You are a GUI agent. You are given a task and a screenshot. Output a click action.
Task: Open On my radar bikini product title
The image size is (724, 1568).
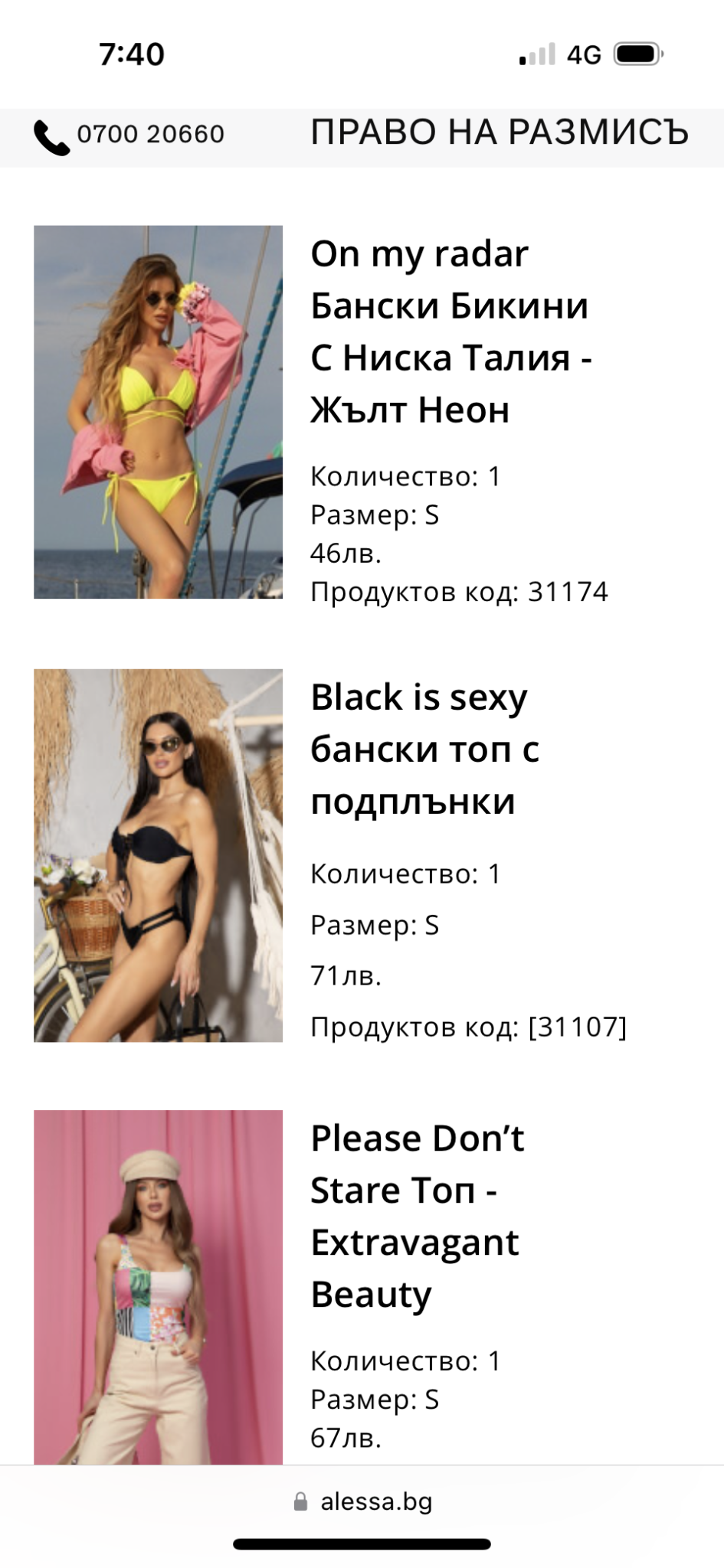coord(450,332)
